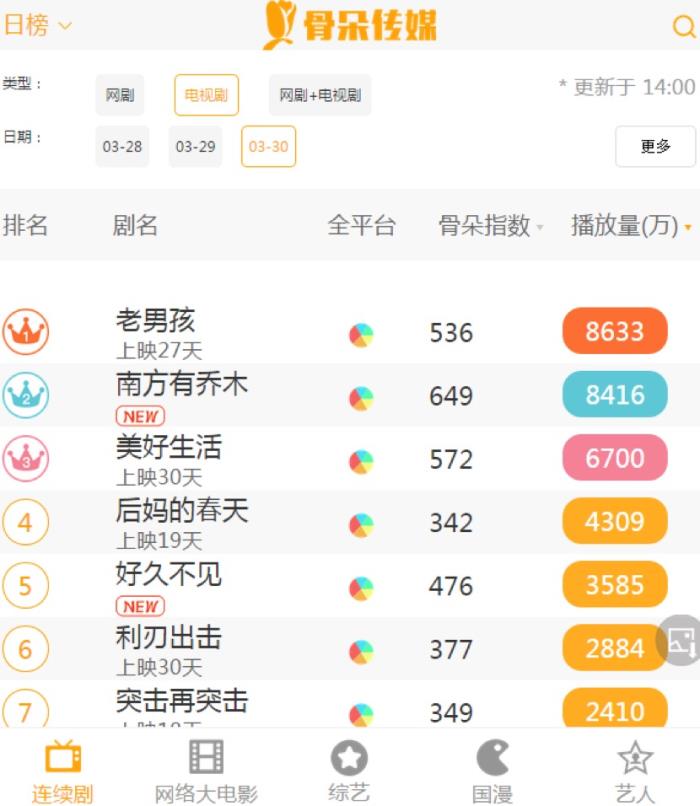Select the date 03-30
The image size is (700, 806).
(x=268, y=146)
